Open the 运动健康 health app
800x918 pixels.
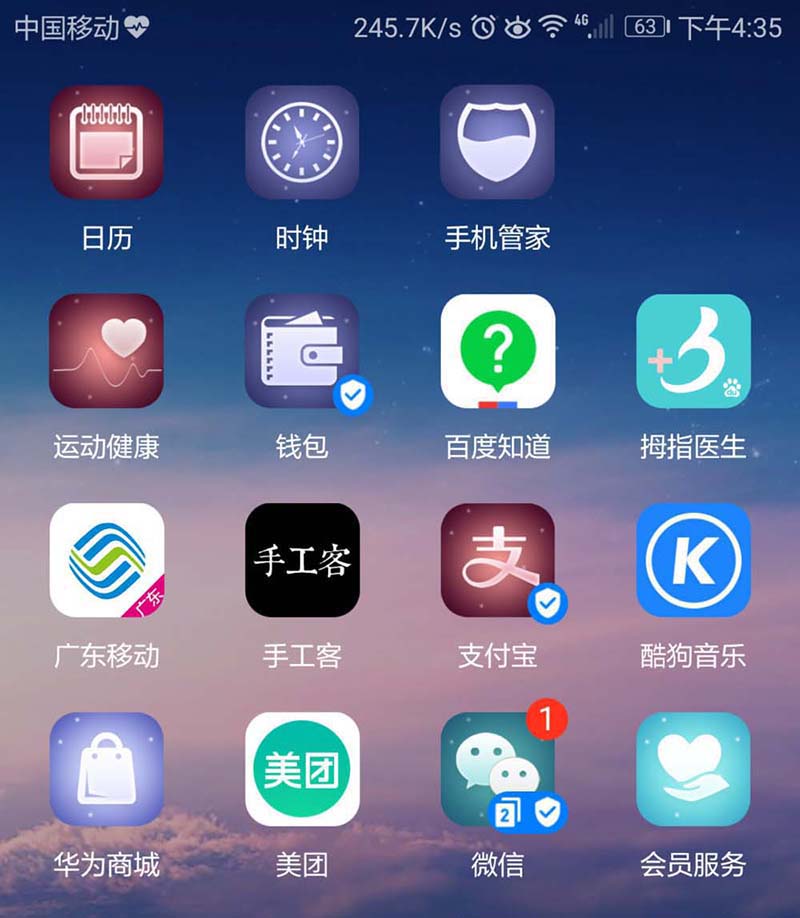pyautogui.click(x=106, y=351)
